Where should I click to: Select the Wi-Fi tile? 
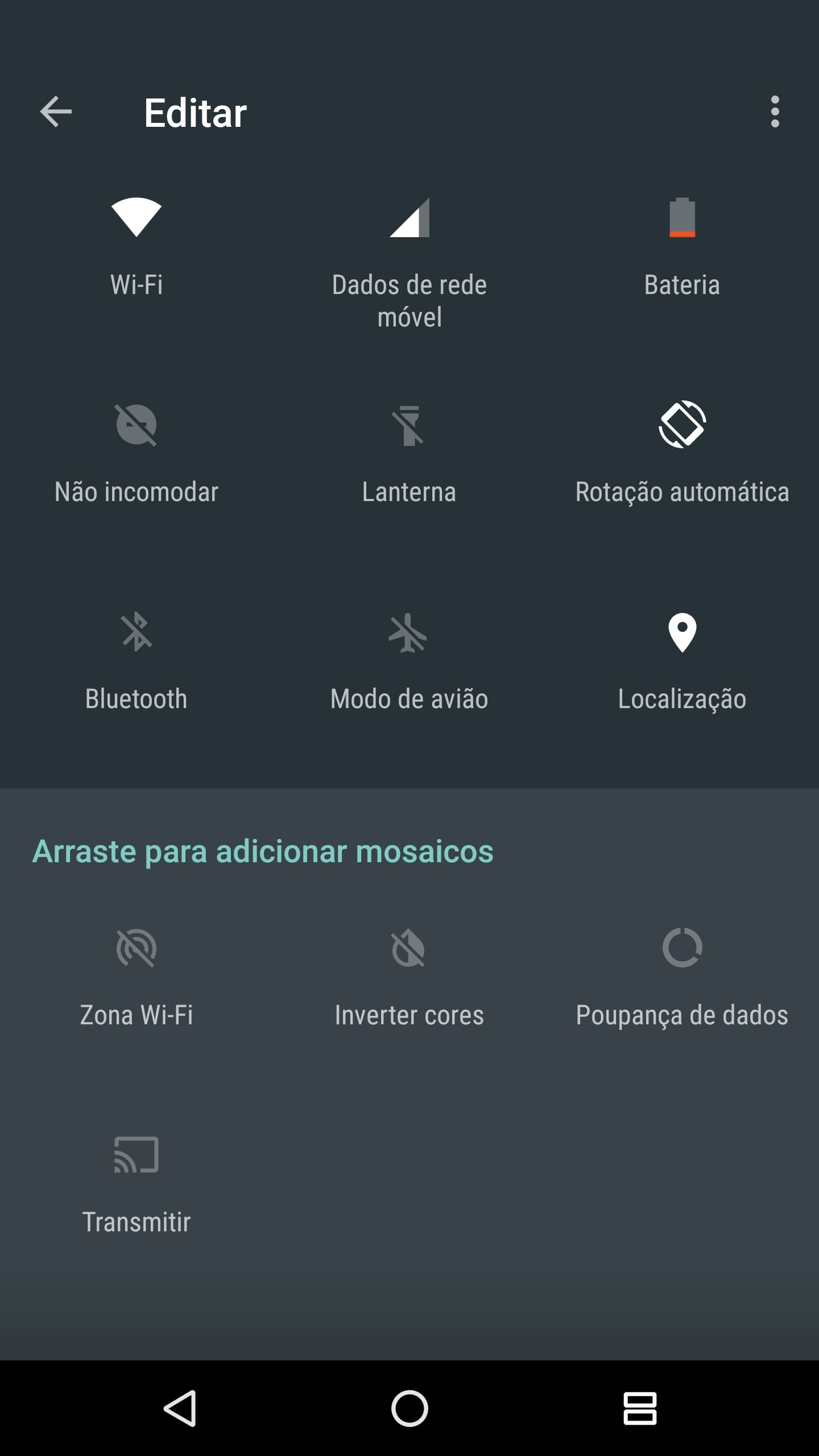(136, 245)
